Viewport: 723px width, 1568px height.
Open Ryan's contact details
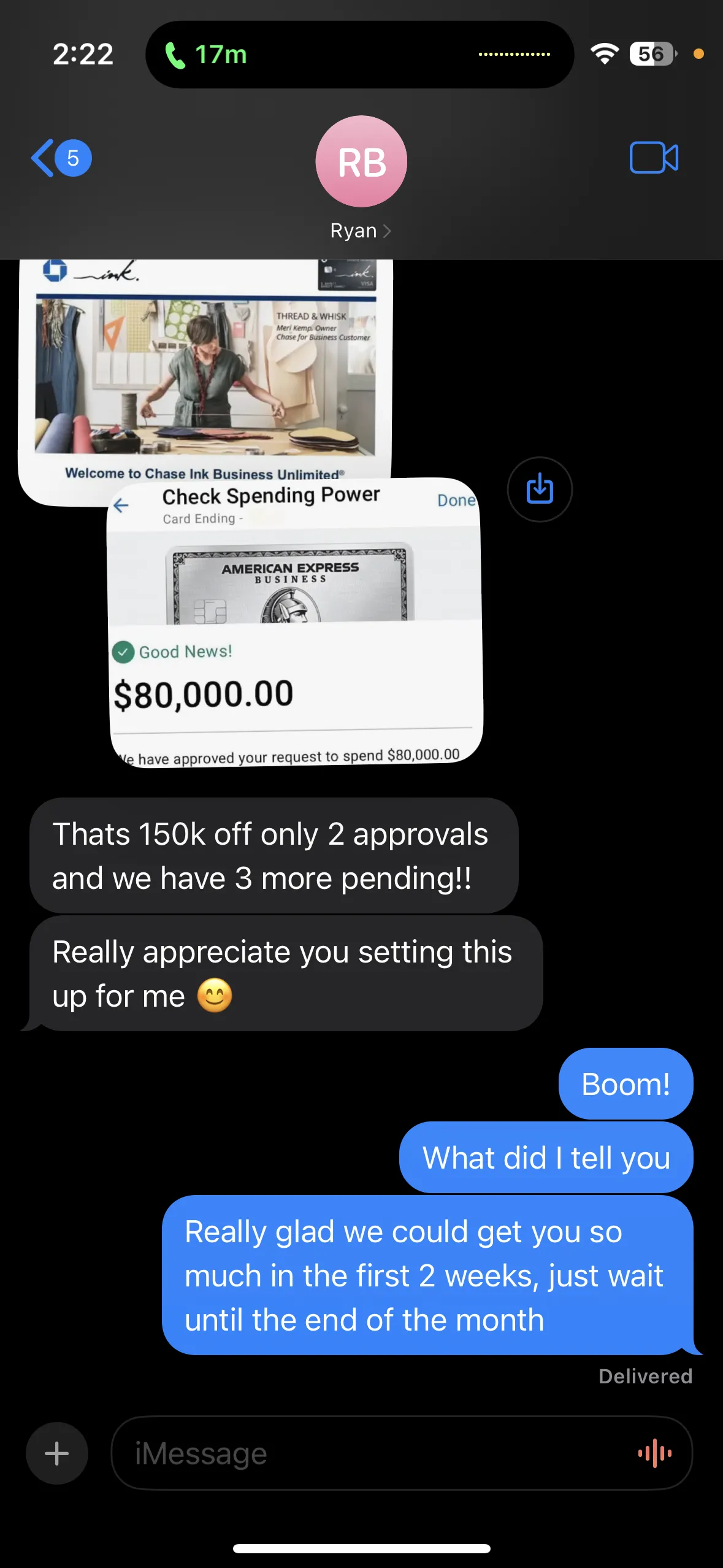(x=361, y=178)
